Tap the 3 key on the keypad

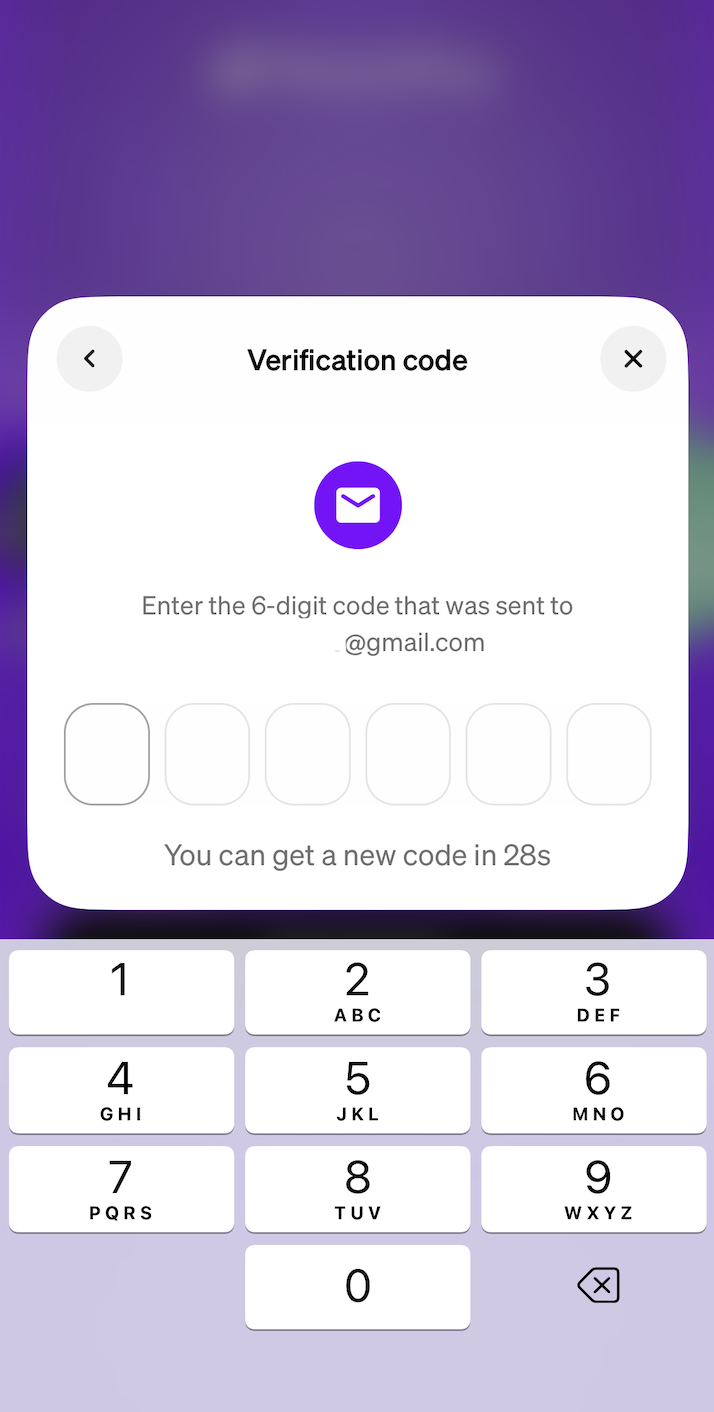[594, 991]
